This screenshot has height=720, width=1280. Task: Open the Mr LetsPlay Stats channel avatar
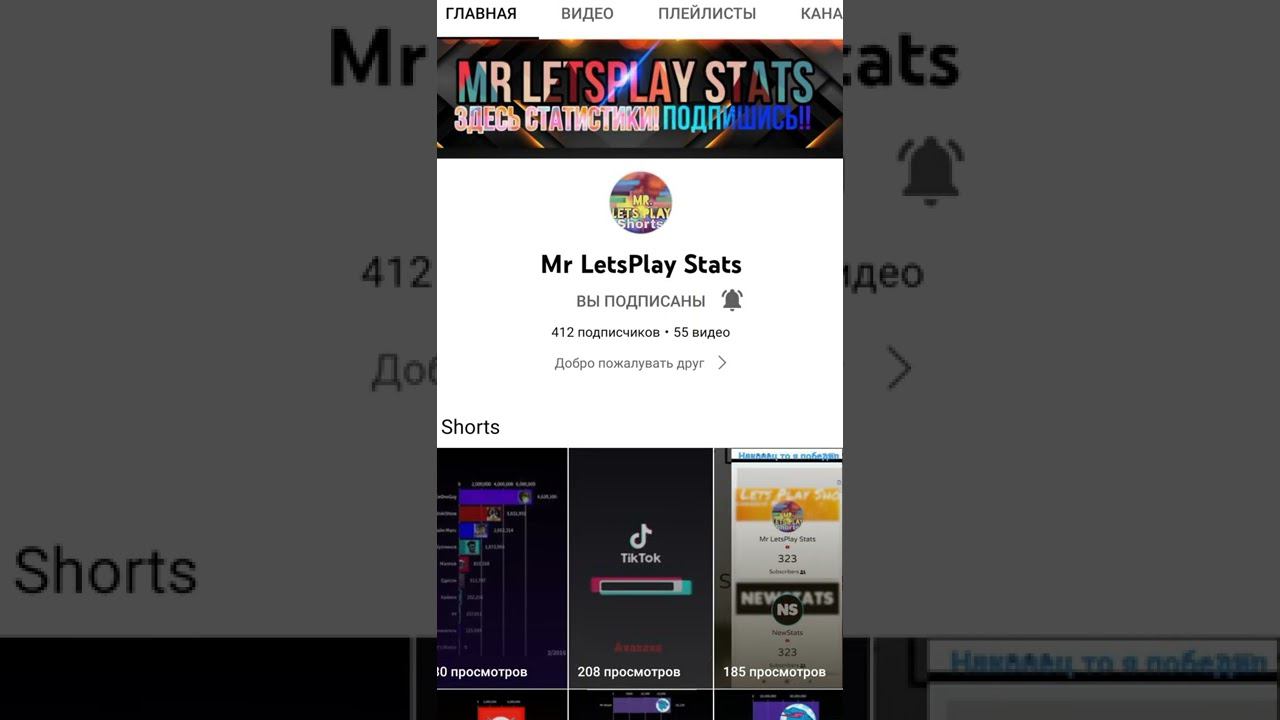point(640,202)
